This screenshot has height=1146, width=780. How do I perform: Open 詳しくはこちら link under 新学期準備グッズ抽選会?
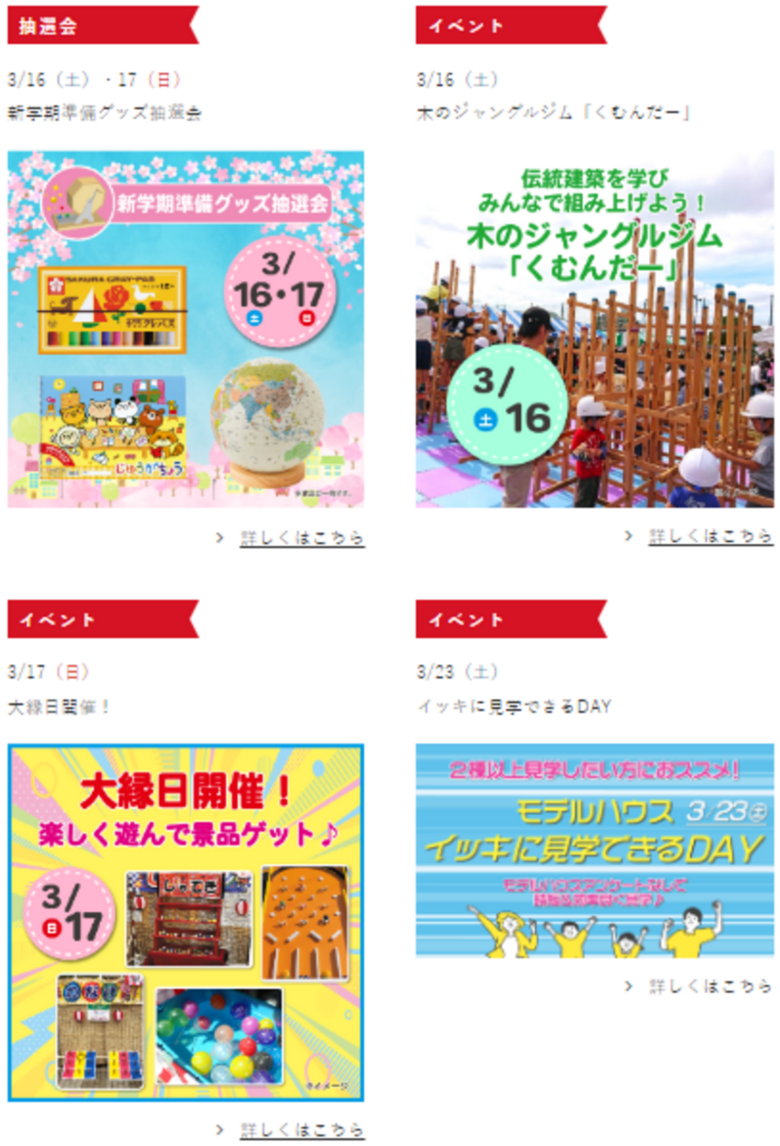pyautogui.click(x=301, y=538)
